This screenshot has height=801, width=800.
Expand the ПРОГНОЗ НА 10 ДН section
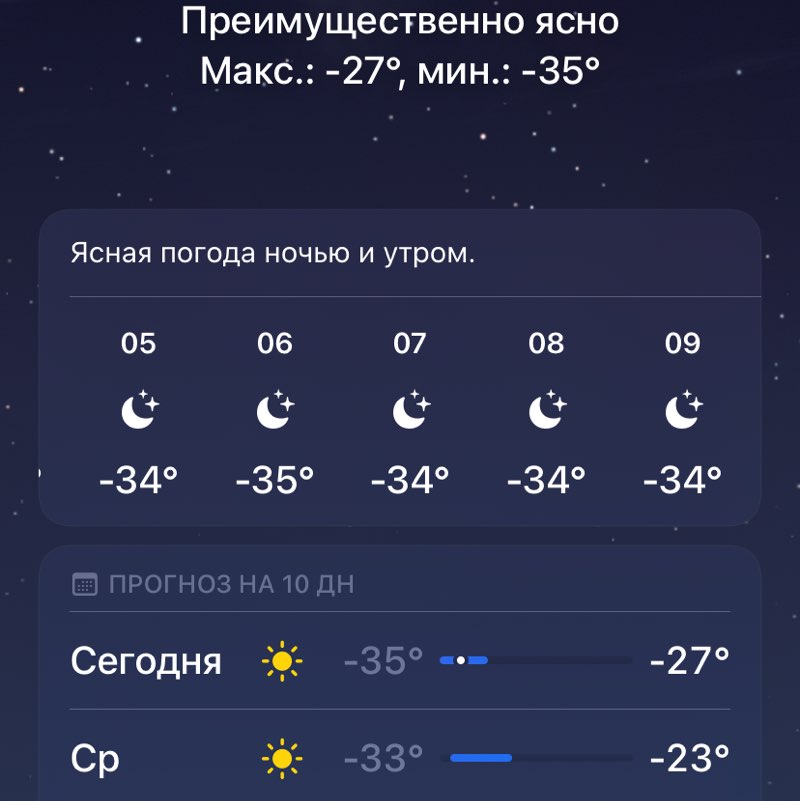(x=230, y=587)
